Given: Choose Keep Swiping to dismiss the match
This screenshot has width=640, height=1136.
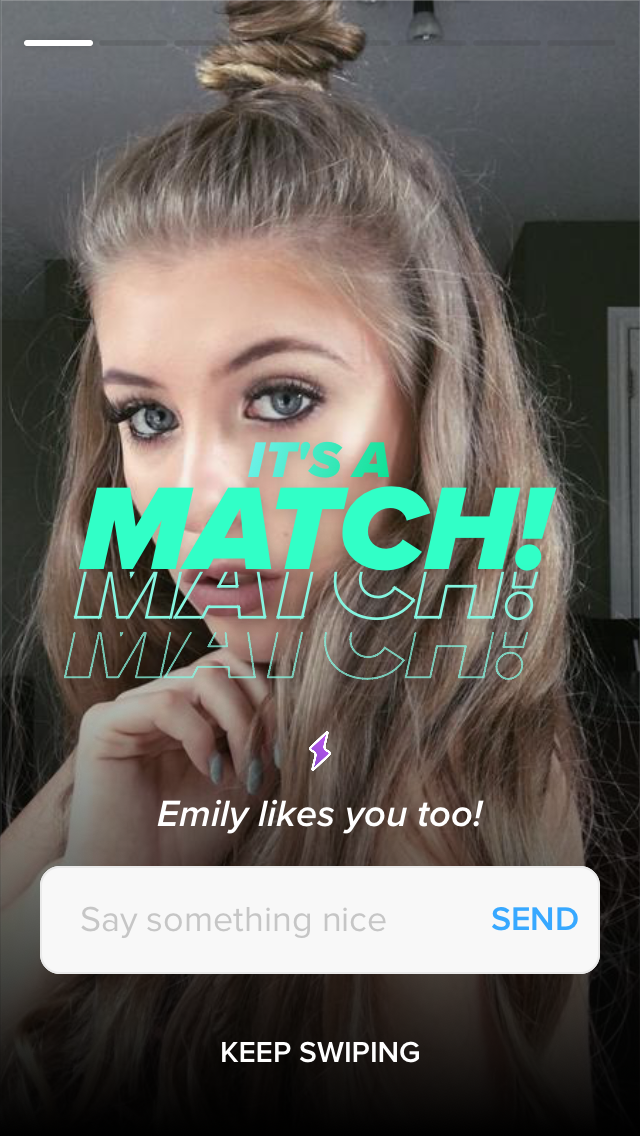Looking at the screenshot, I should (x=320, y=1052).
